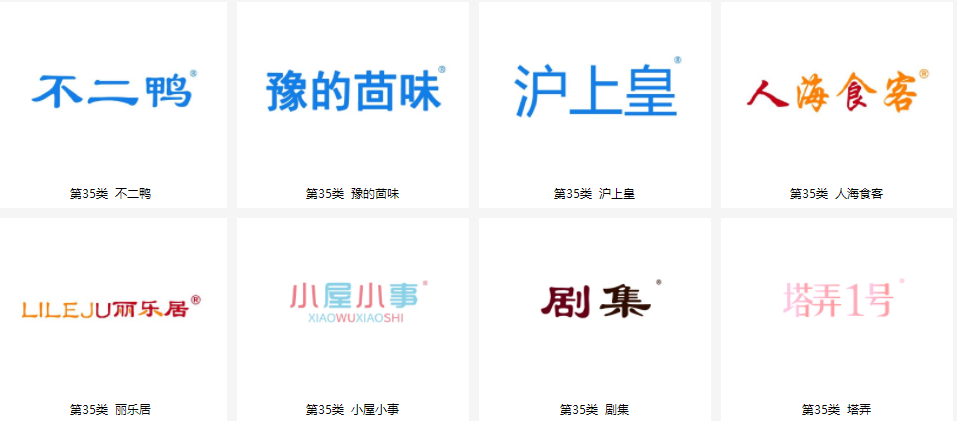957x421 pixels.
Task: Select the 人海食客 trademark card
Action: (836, 92)
